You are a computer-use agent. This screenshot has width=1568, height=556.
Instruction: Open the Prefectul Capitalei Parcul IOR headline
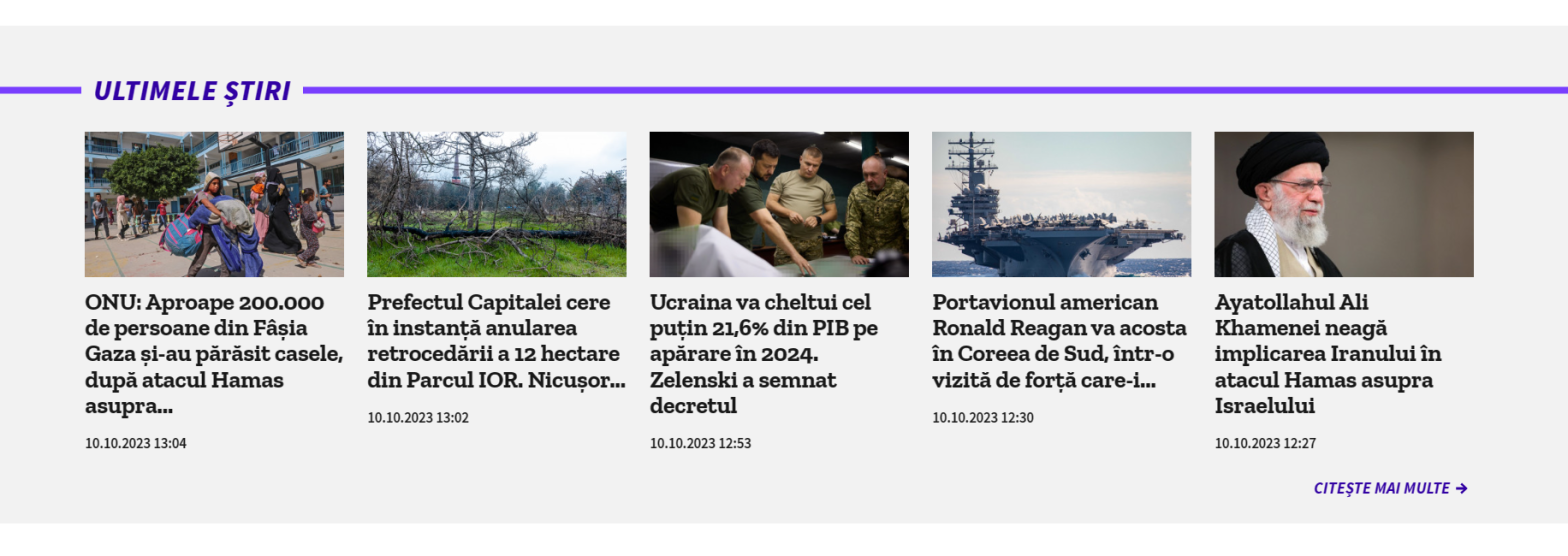(496, 341)
